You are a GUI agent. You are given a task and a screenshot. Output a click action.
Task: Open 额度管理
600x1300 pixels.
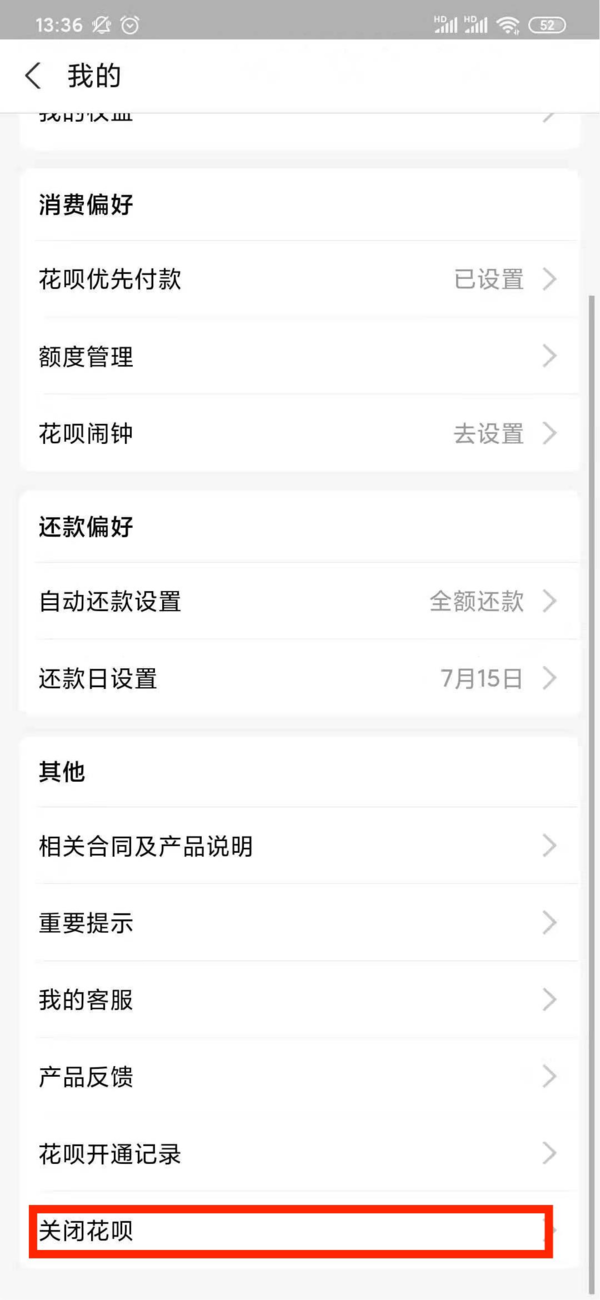[x=300, y=356]
